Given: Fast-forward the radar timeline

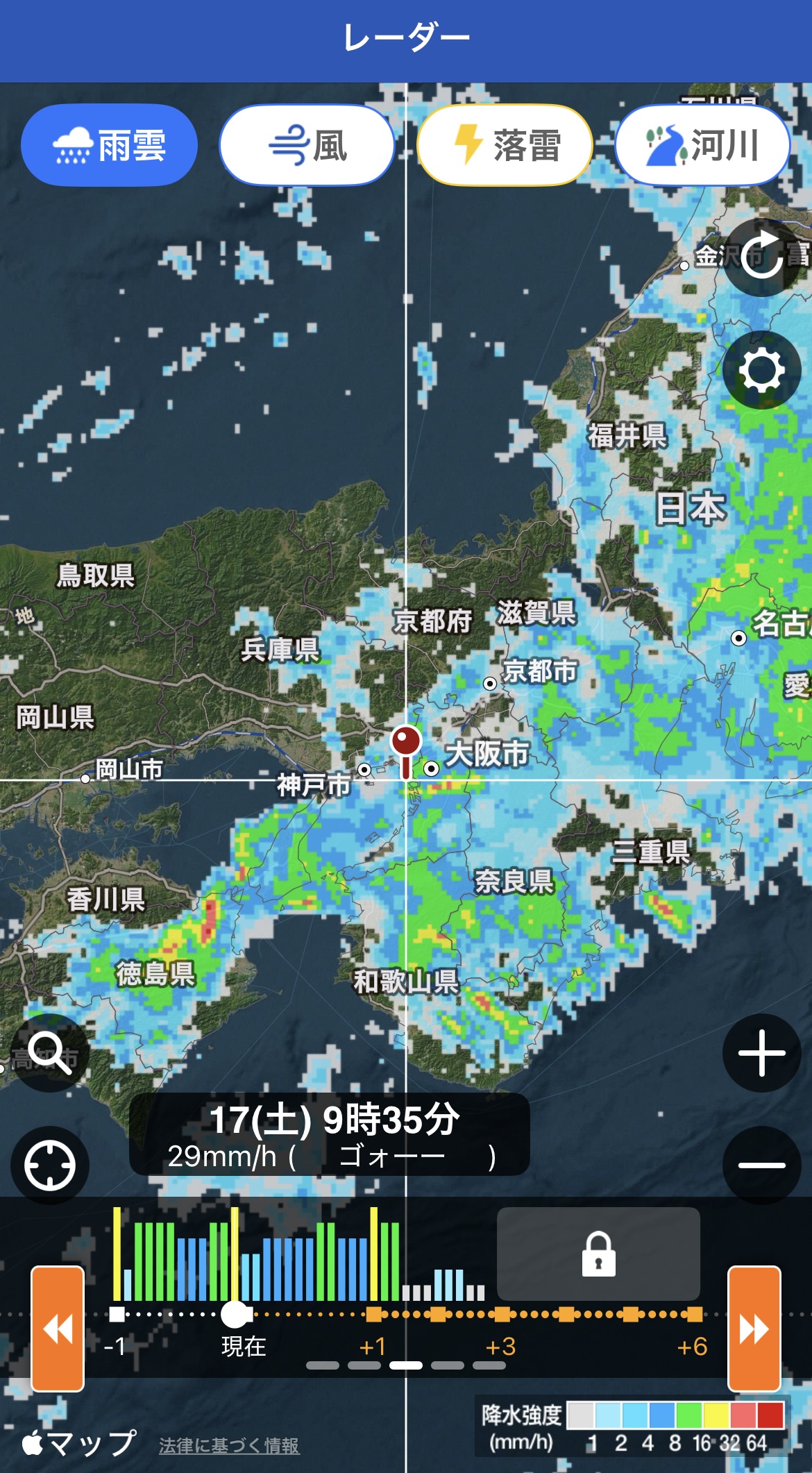Looking at the screenshot, I should [x=754, y=1329].
